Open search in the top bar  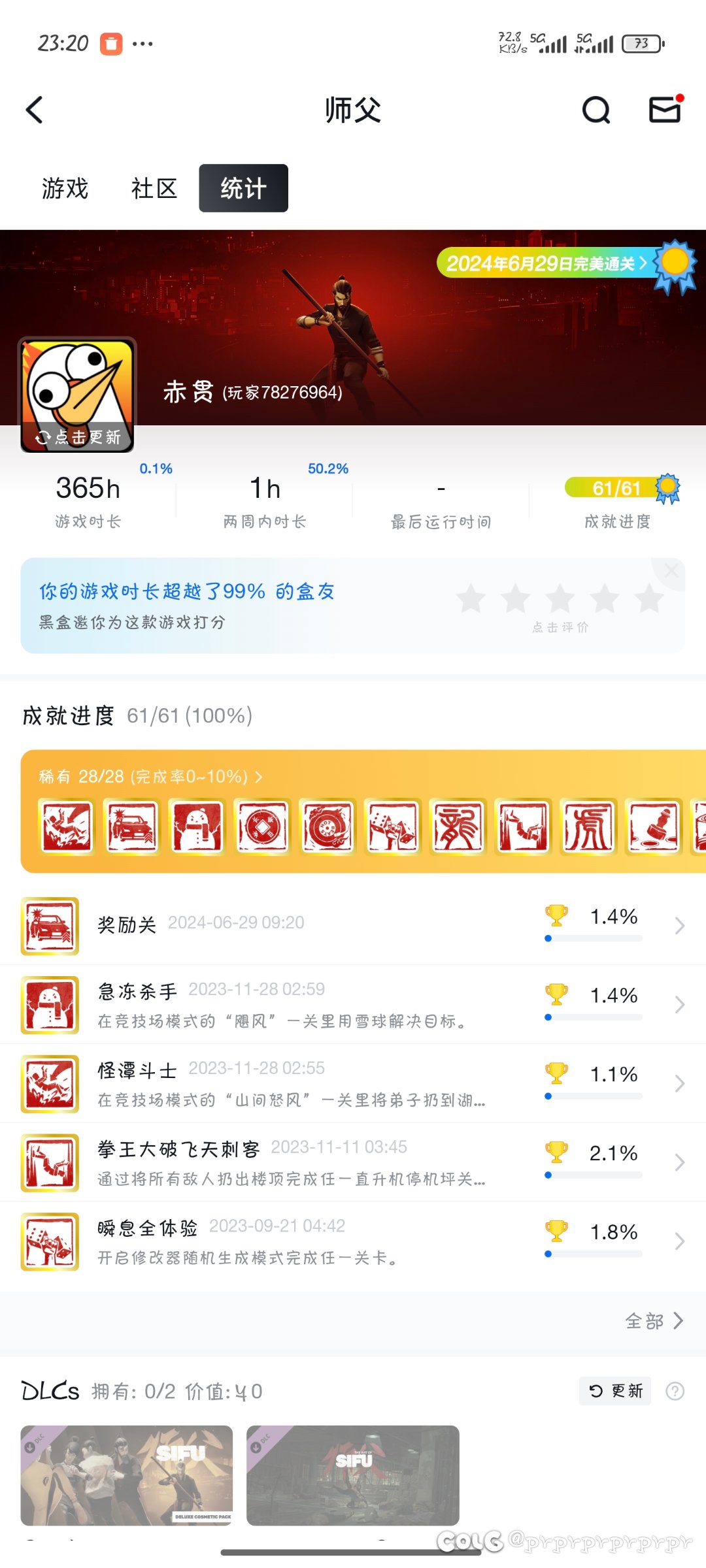click(596, 110)
